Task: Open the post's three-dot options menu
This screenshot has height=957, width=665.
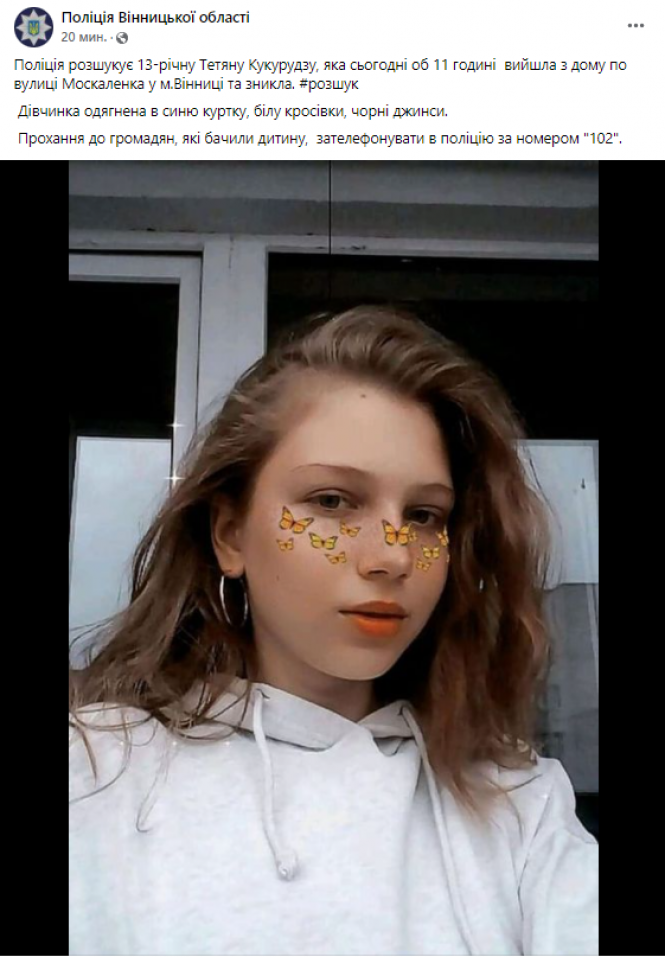Action: point(635,26)
